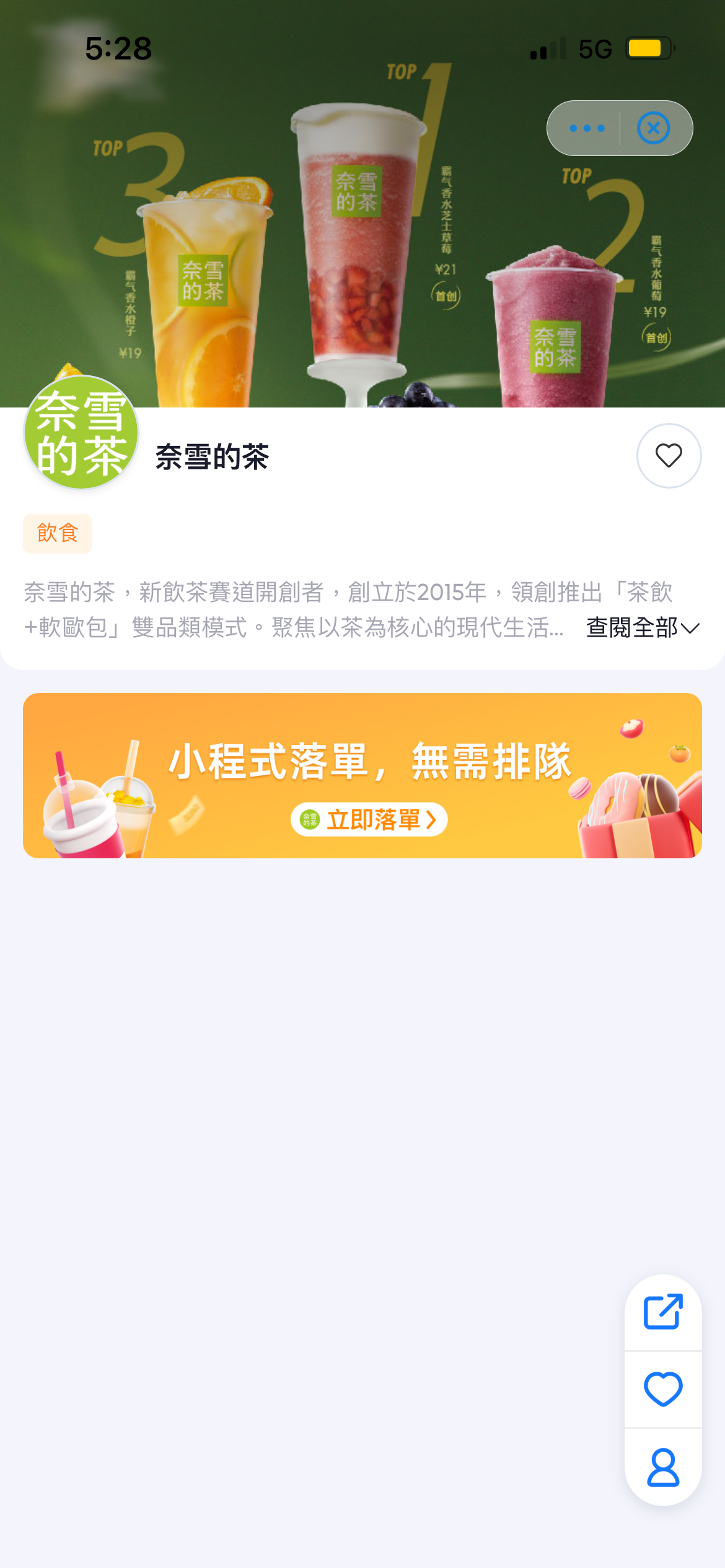Tap 立即落單 to order now
This screenshot has height=1568, width=725.
[369, 819]
